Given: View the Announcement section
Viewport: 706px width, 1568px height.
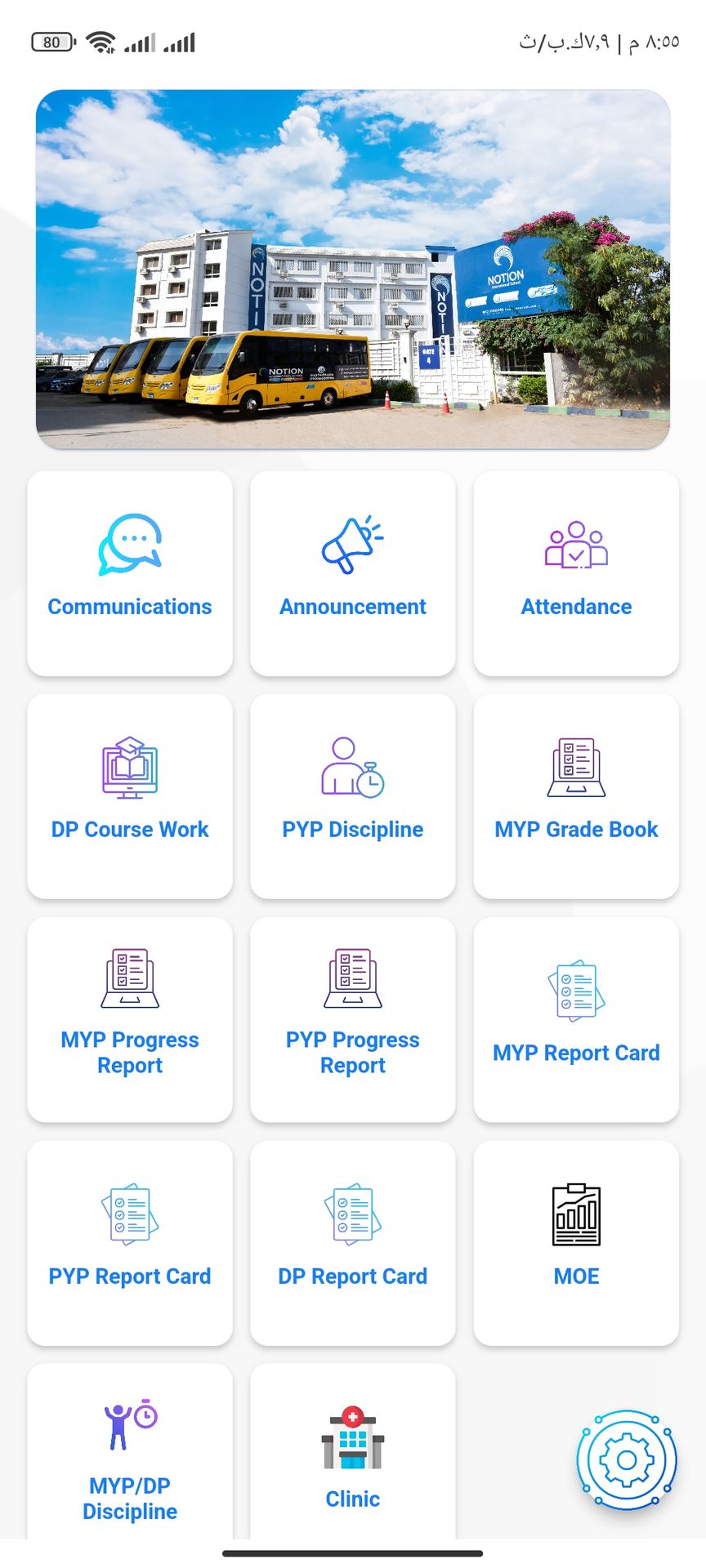Looking at the screenshot, I should [353, 572].
